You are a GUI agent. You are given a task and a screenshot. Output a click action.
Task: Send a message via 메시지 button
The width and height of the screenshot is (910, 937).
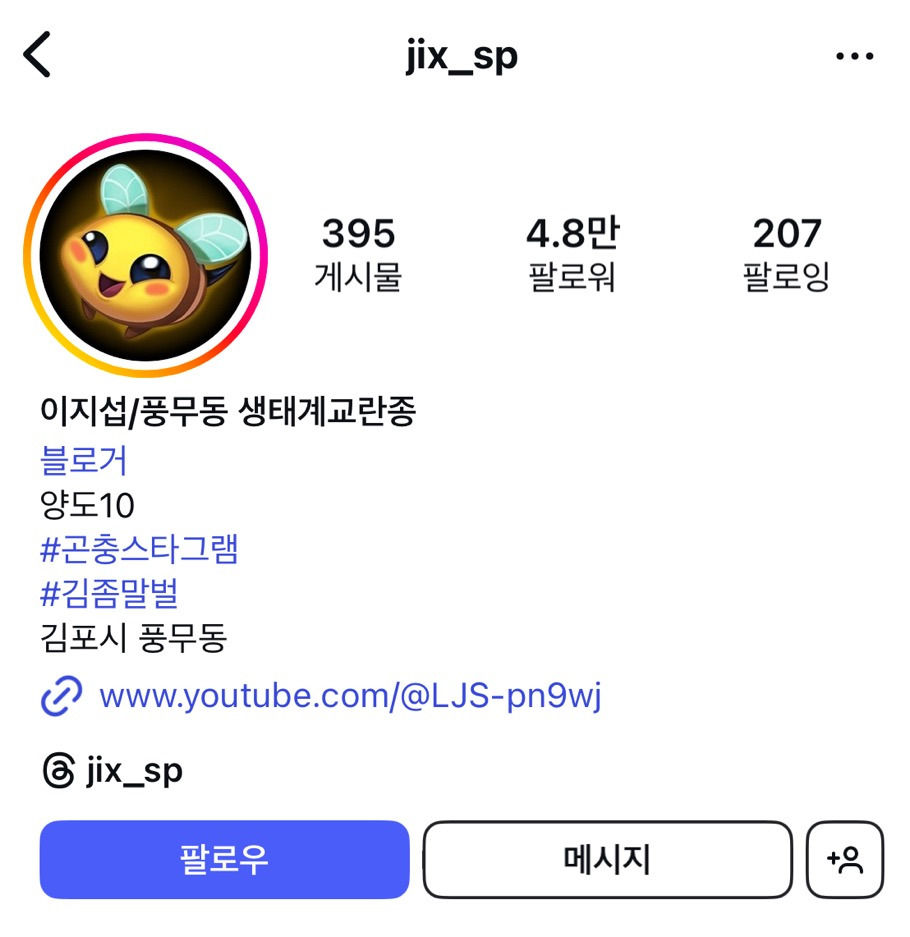[607, 860]
